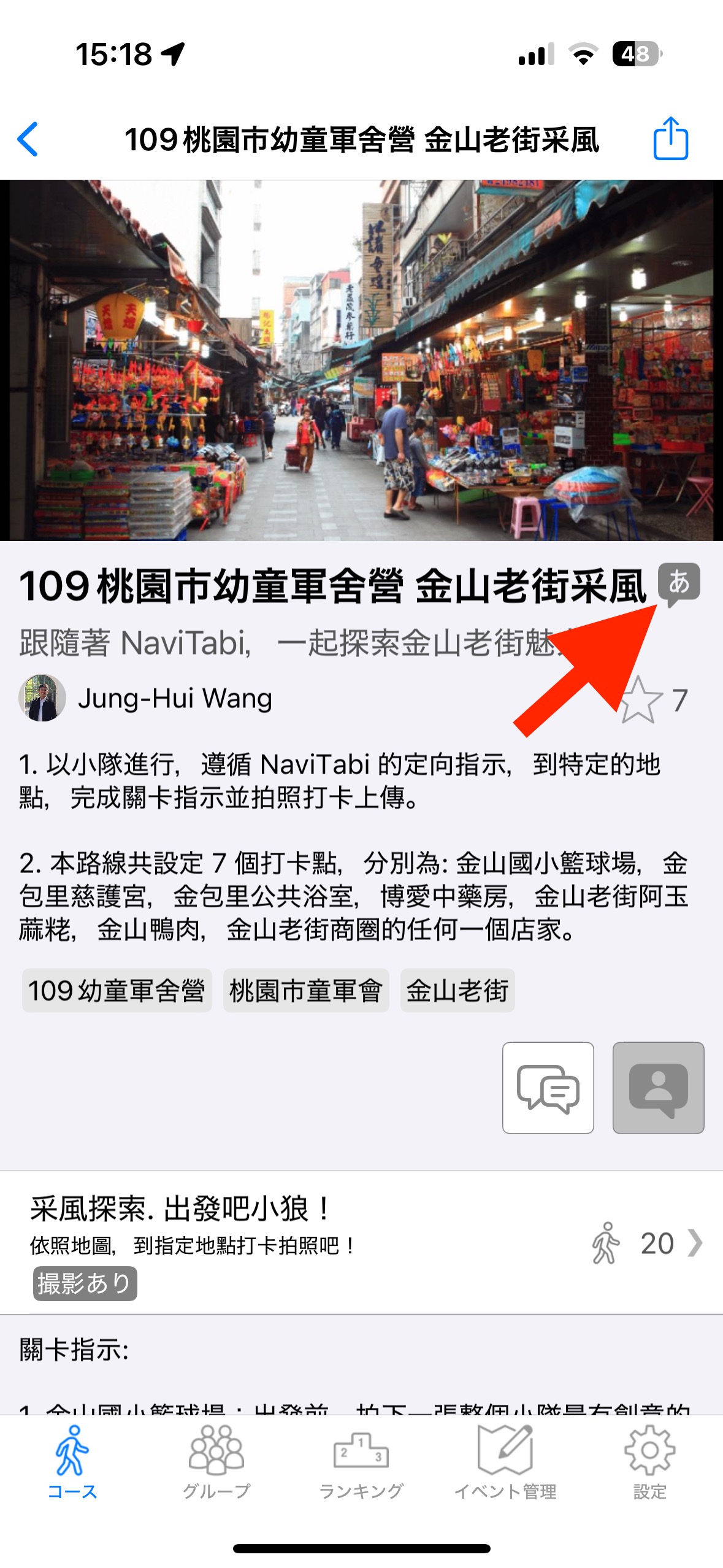Tap the gray person message button
723x1568 pixels.
pyautogui.click(x=658, y=1088)
